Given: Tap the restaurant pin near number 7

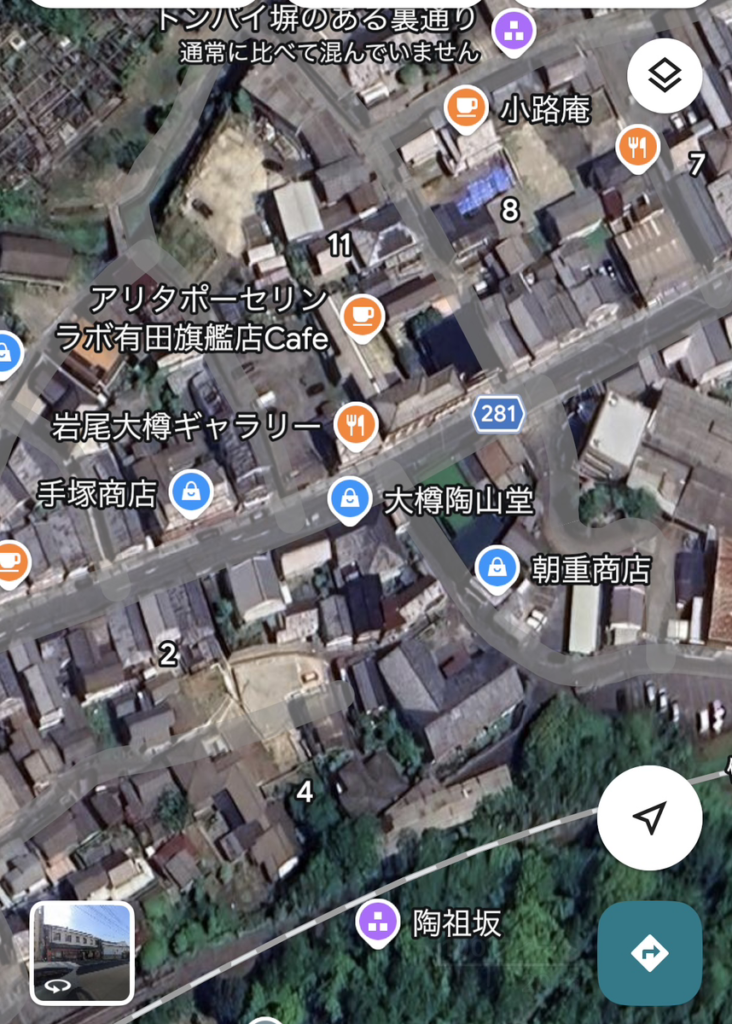Looking at the screenshot, I should pyautogui.click(x=637, y=147).
